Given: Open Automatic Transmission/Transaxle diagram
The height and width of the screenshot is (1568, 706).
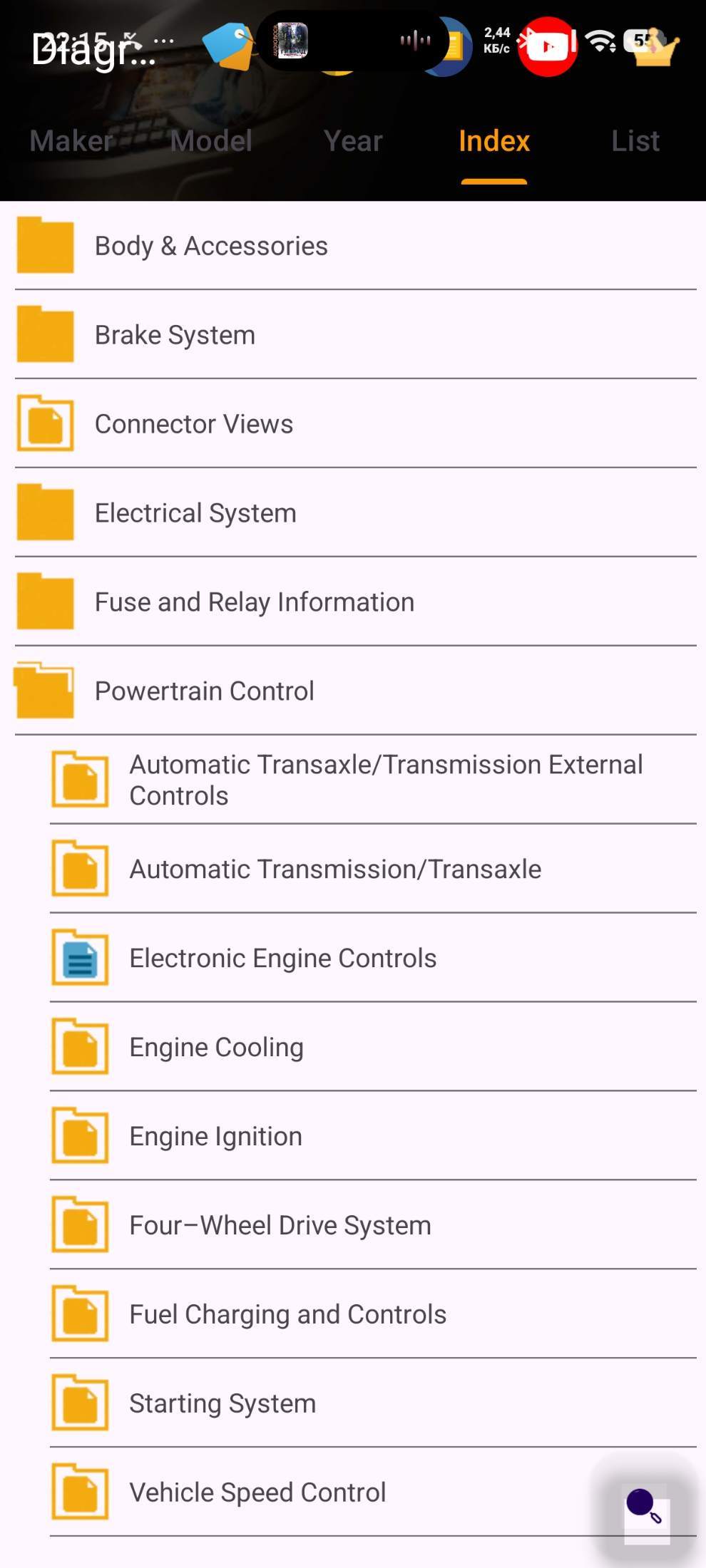Looking at the screenshot, I should point(335,870).
